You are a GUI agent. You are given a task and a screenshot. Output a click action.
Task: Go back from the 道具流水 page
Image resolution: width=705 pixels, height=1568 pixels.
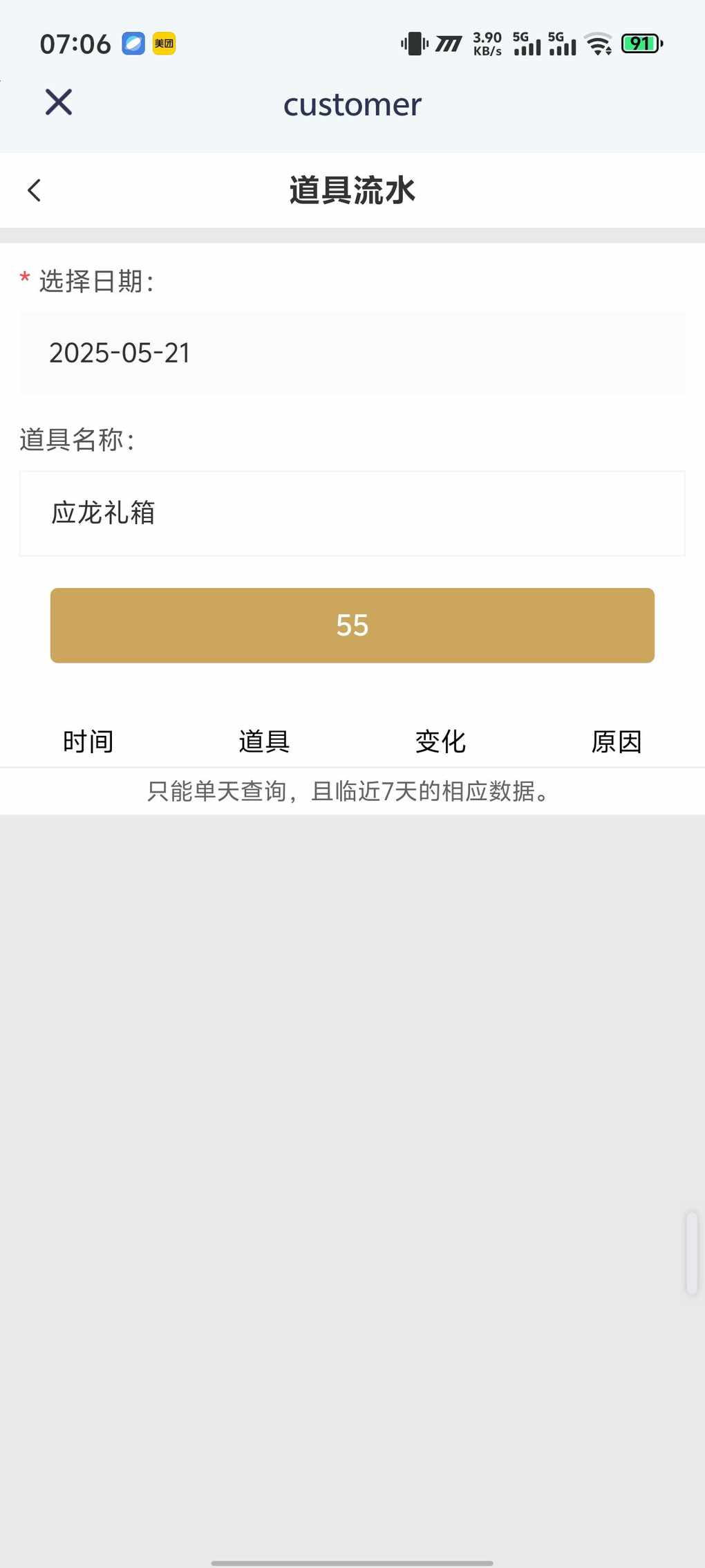tap(34, 190)
